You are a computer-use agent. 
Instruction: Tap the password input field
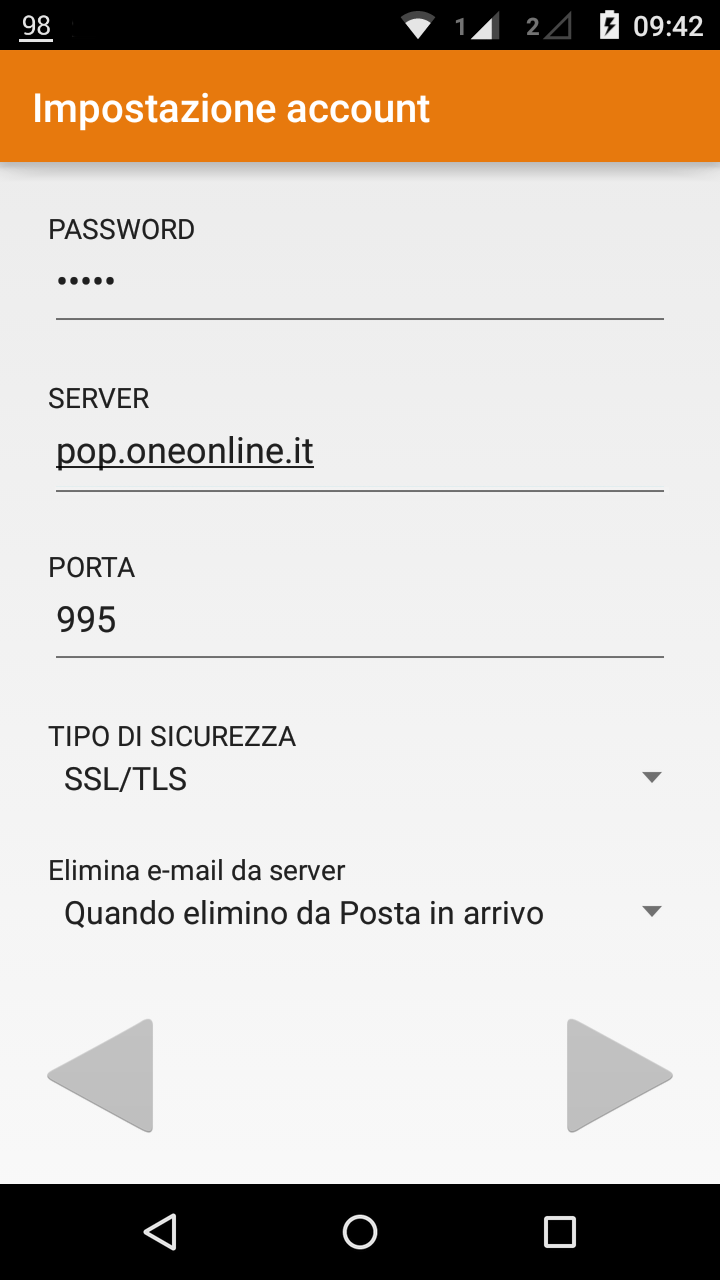[x=360, y=283]
